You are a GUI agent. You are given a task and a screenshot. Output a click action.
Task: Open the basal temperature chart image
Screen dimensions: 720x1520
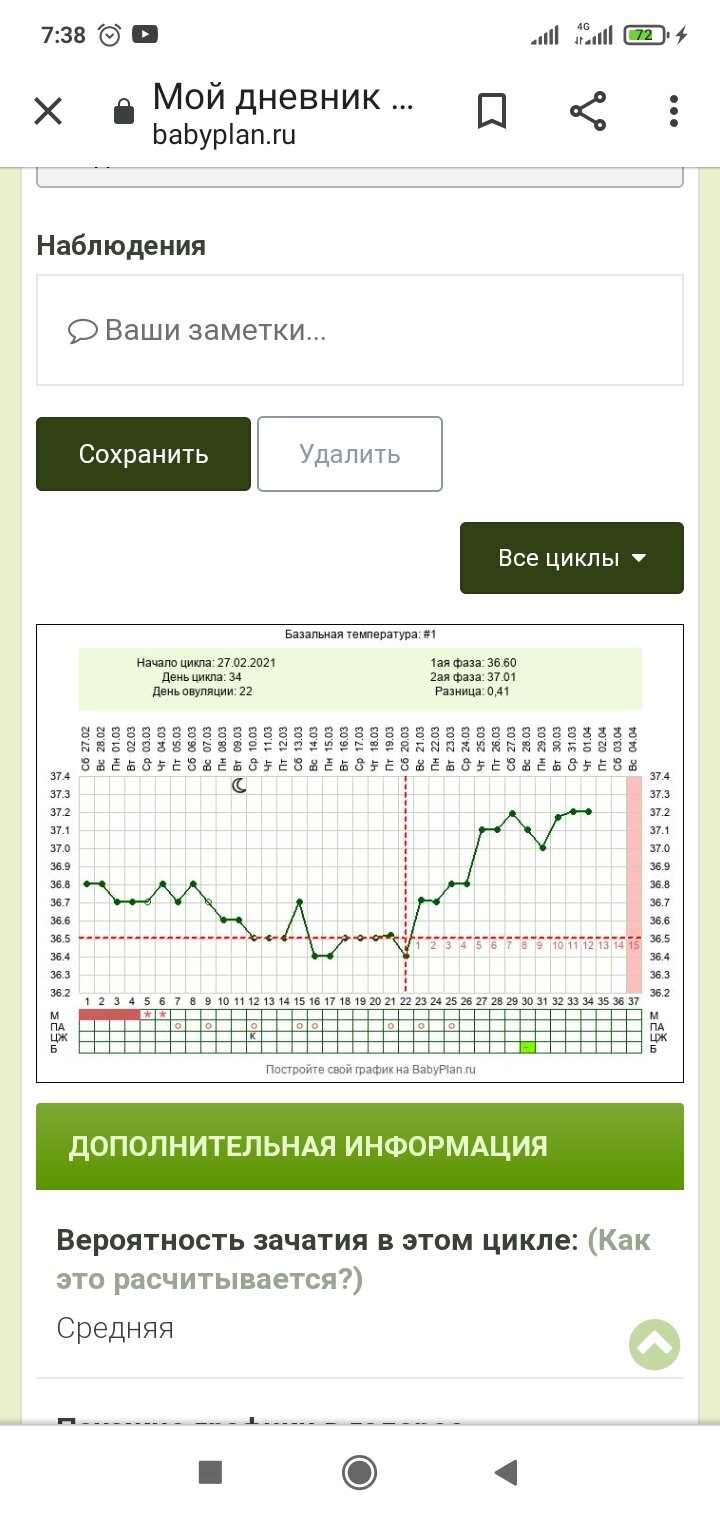(360, 853)
